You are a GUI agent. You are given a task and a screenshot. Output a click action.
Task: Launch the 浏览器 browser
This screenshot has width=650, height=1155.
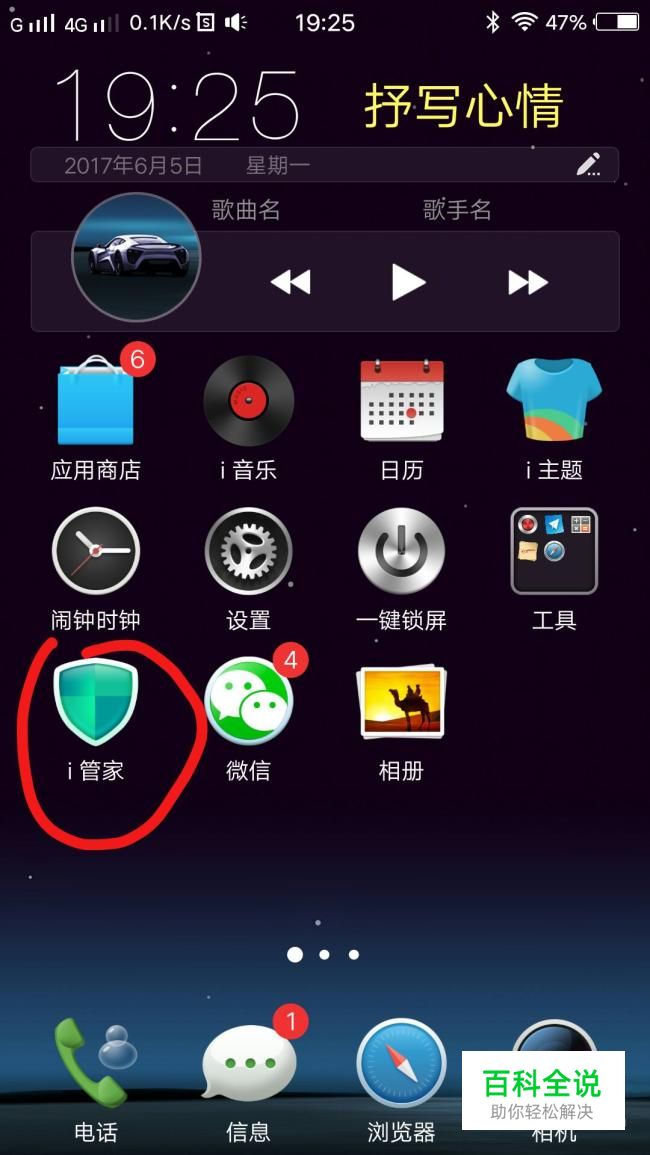(401, 1065)
